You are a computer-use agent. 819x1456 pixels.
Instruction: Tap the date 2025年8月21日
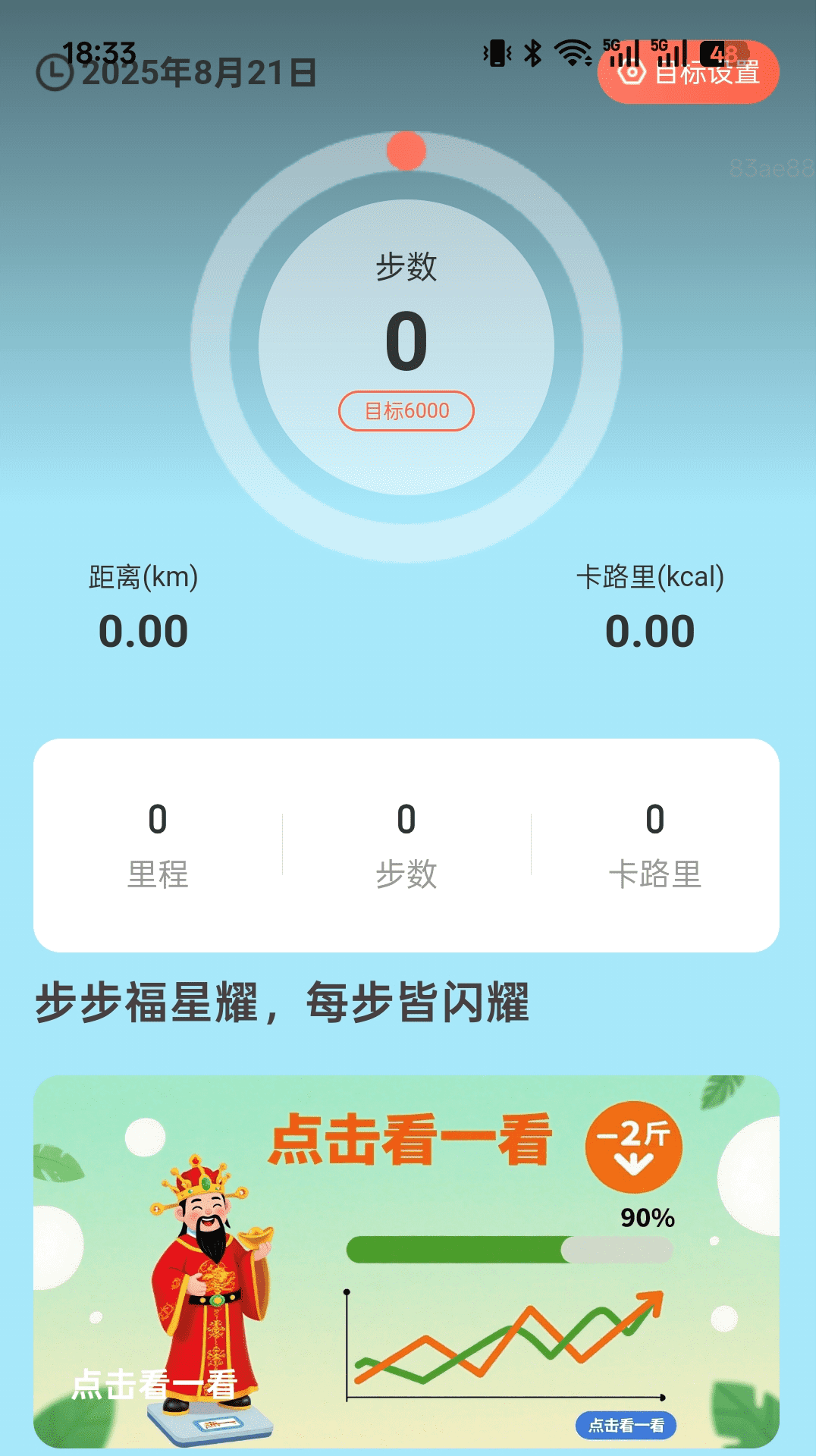(199, 72)
